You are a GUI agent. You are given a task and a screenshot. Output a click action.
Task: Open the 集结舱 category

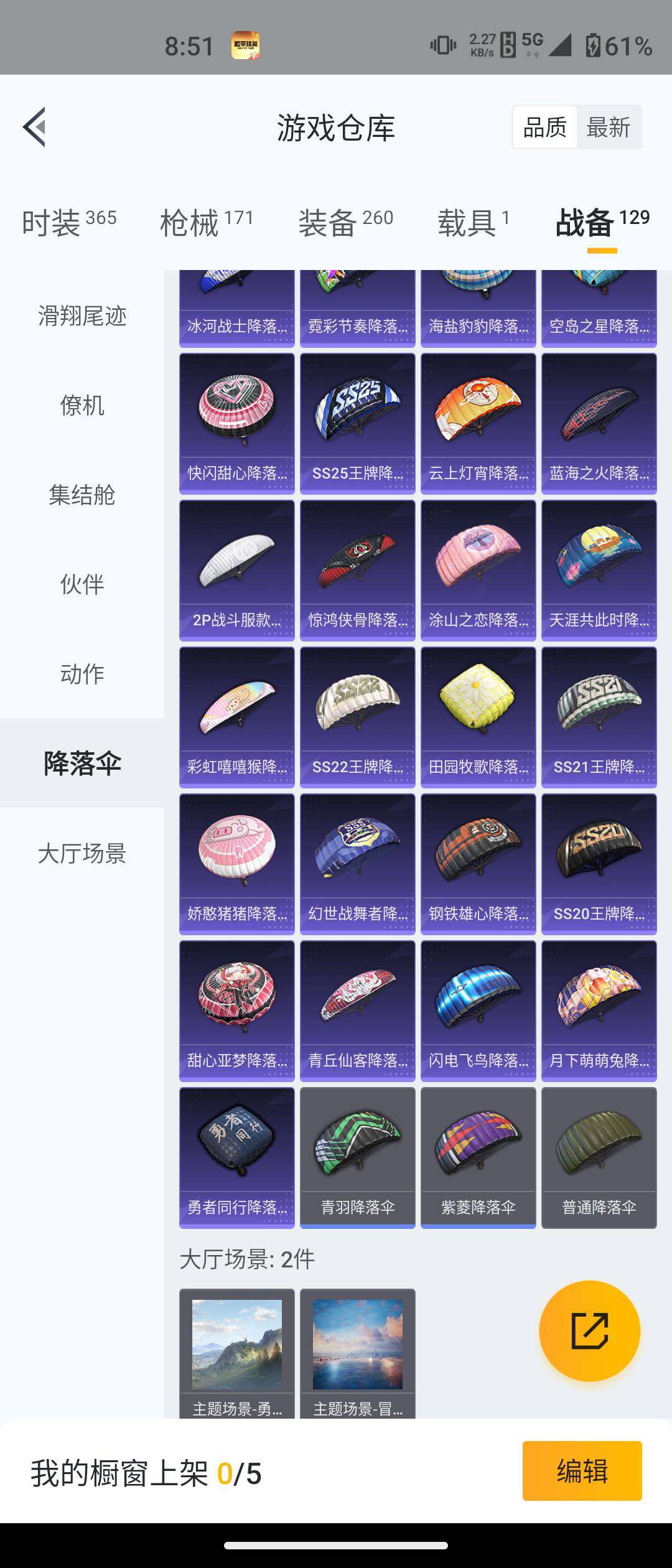[82, 495]
